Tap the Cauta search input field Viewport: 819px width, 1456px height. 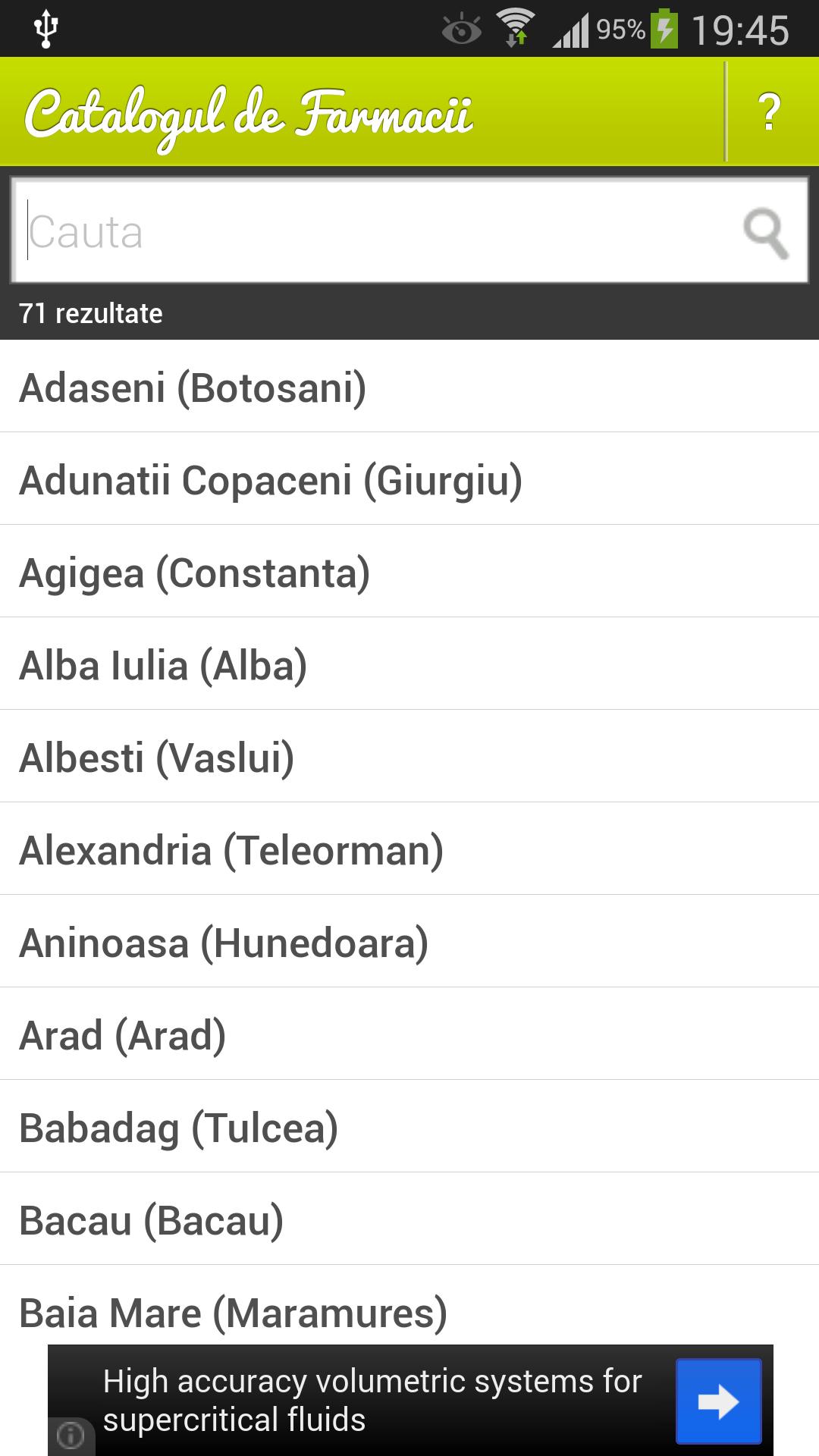(341, 230)
